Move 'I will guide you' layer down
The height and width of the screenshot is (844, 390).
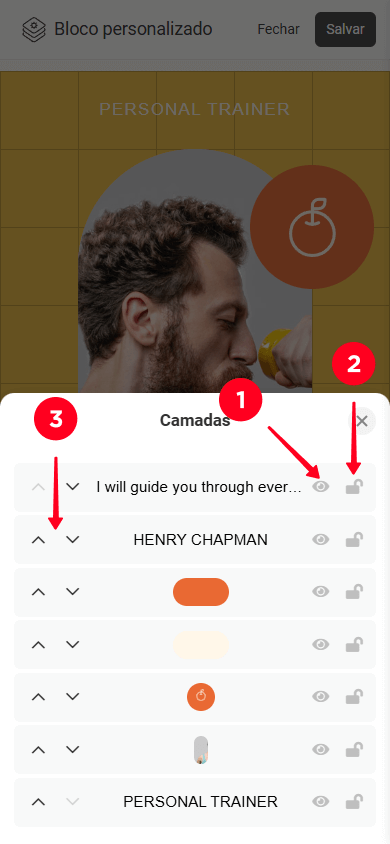coord(73,487)
